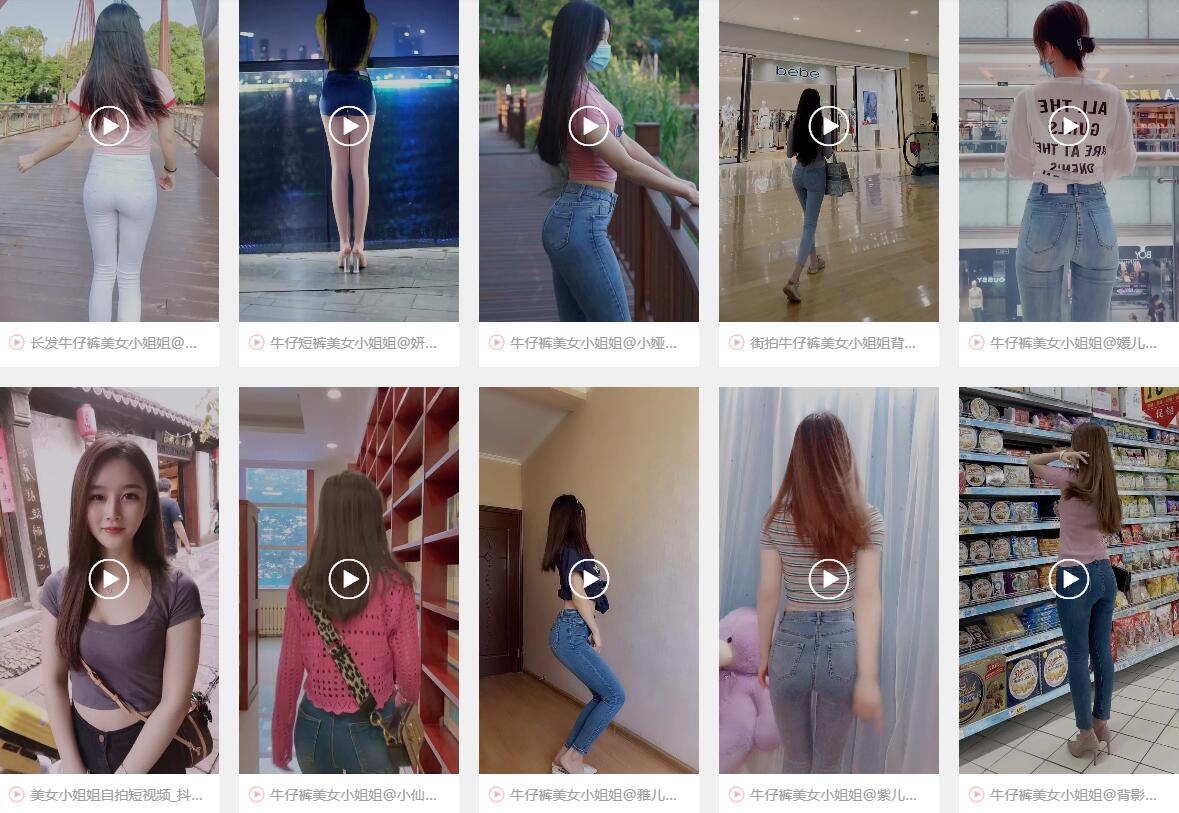Play the 牛仔短裤美女小姐姐@妍 video
Viewport: 1179px width, 813px height.
[x=349, y=126]
